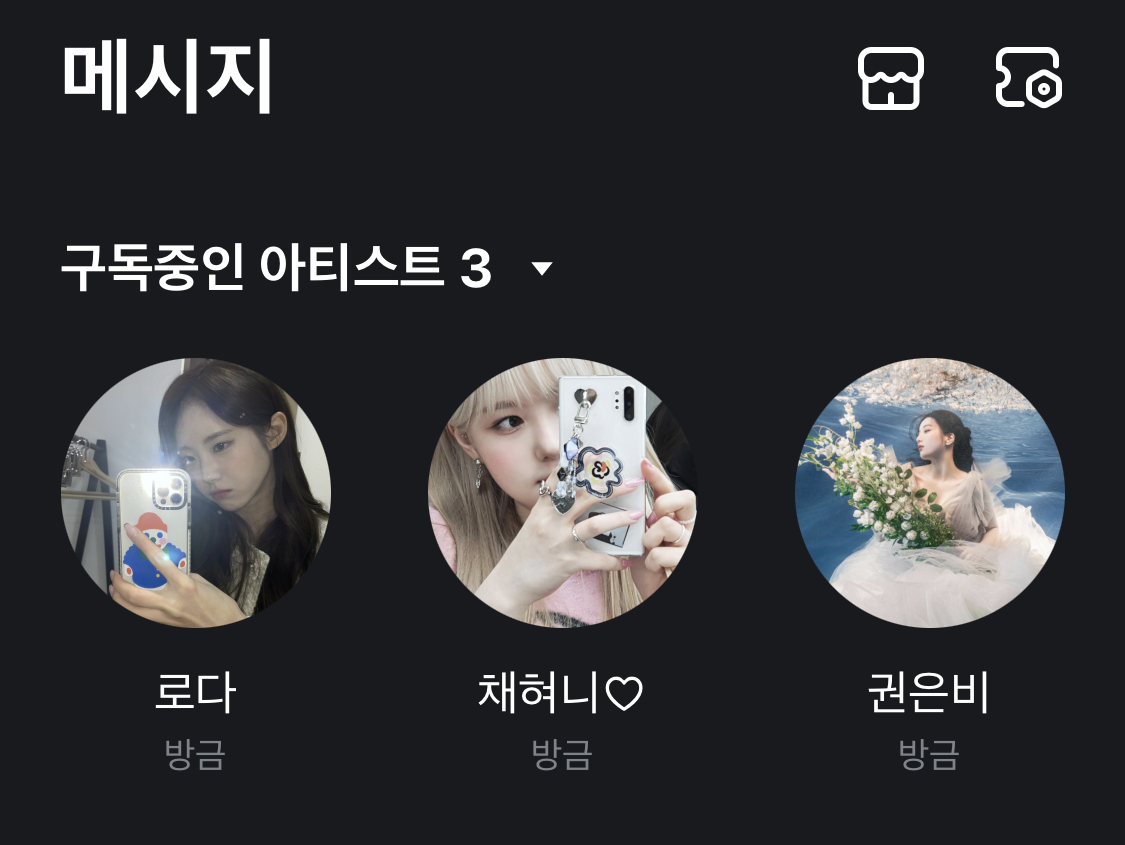Expand the 구독중인 아티스트 3 dropdown

coord(542,268)
